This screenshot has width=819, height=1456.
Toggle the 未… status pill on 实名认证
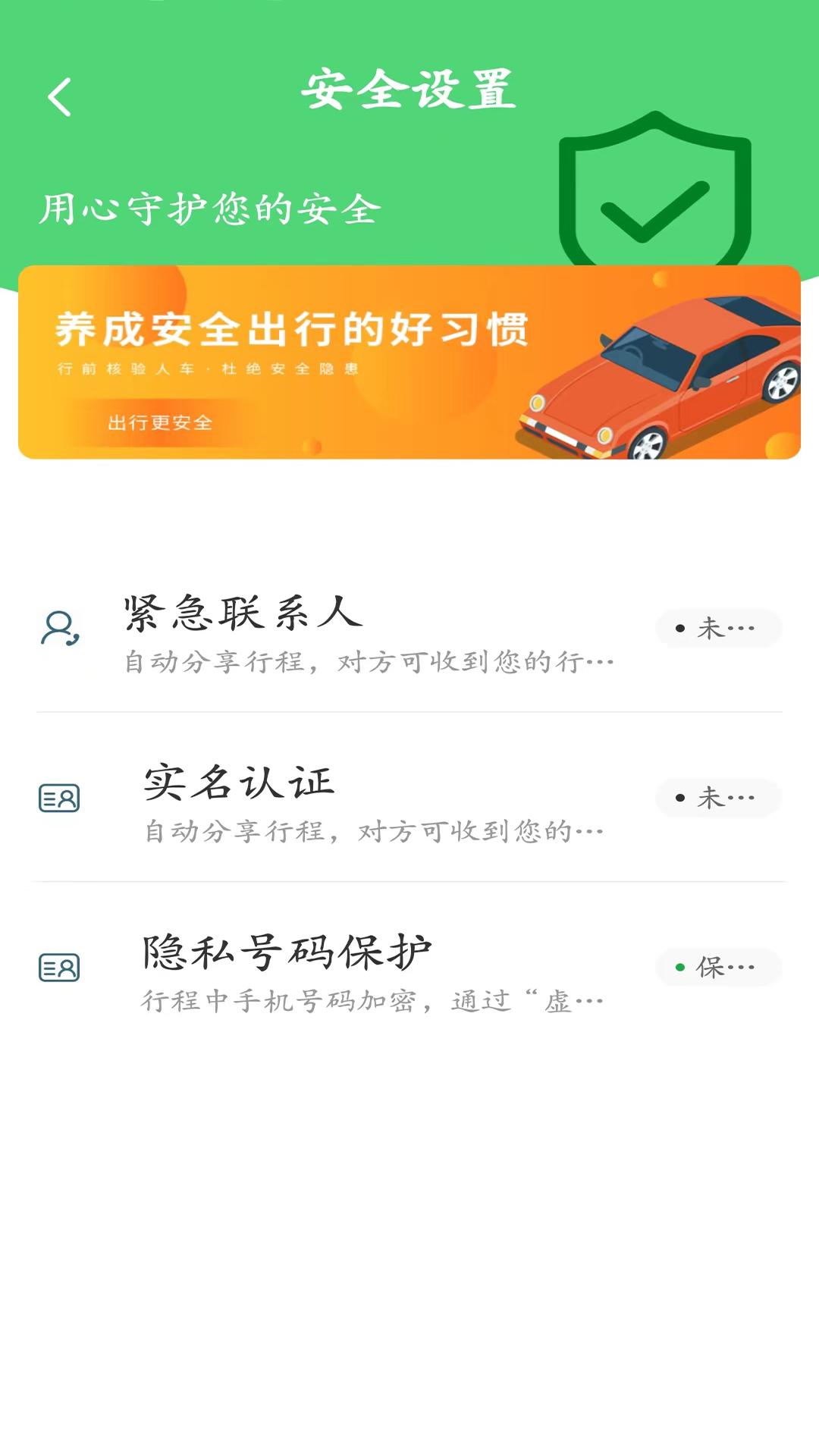click(x=719, y=797)
